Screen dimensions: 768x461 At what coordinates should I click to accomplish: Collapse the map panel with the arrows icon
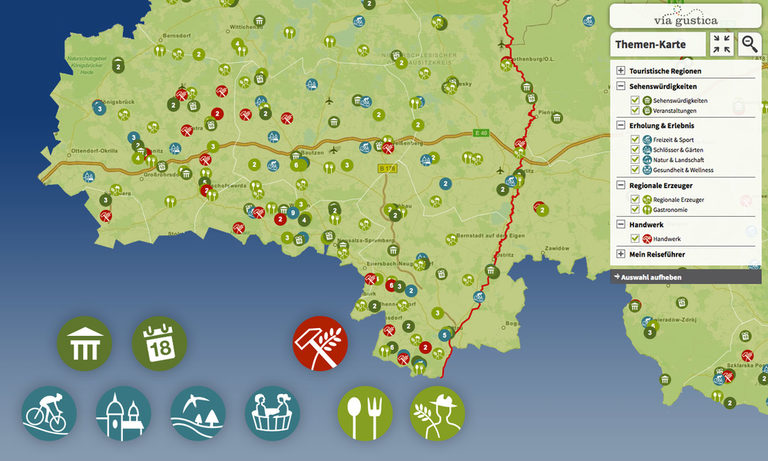tap(722, 44)
